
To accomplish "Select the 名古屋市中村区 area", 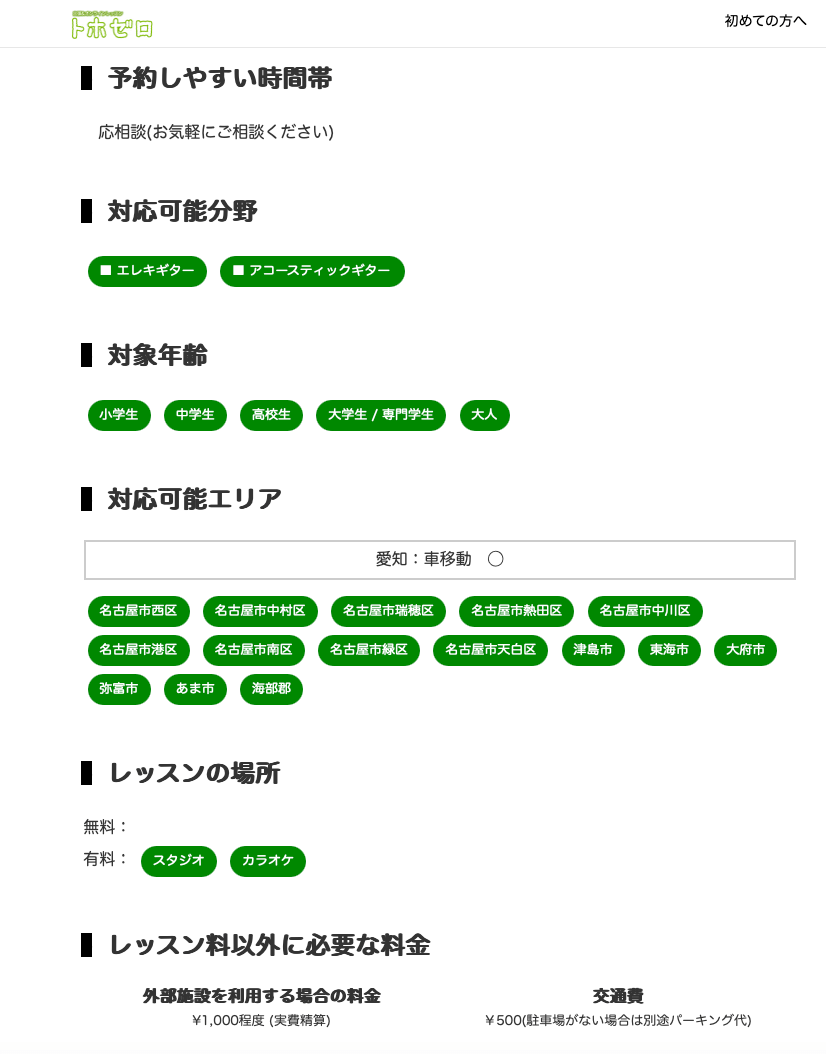I will point(260,611).
